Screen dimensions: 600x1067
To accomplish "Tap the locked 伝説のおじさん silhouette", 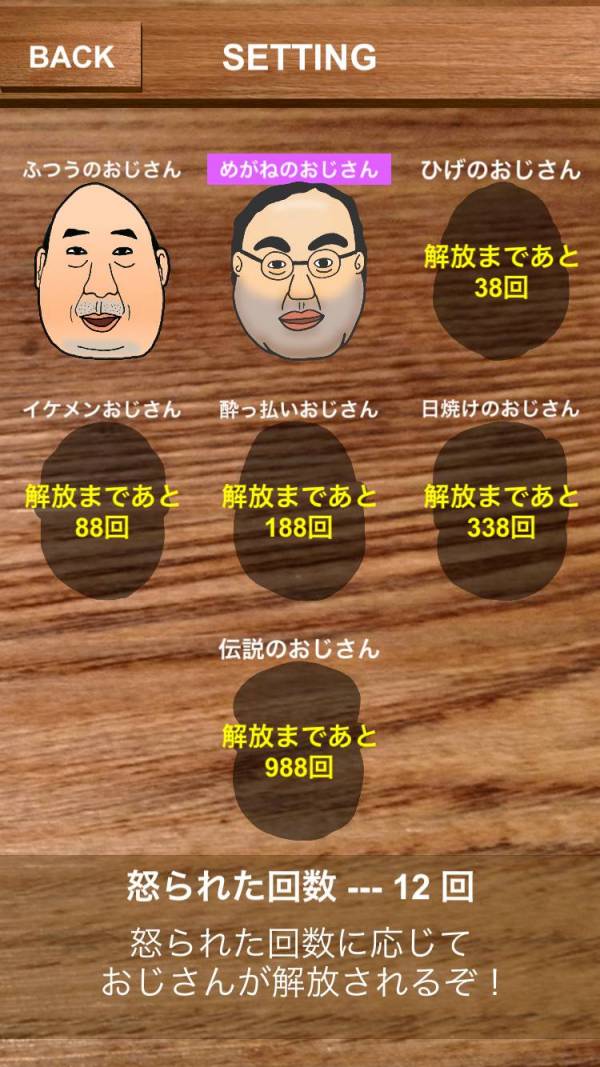I will tap(299, 750).
